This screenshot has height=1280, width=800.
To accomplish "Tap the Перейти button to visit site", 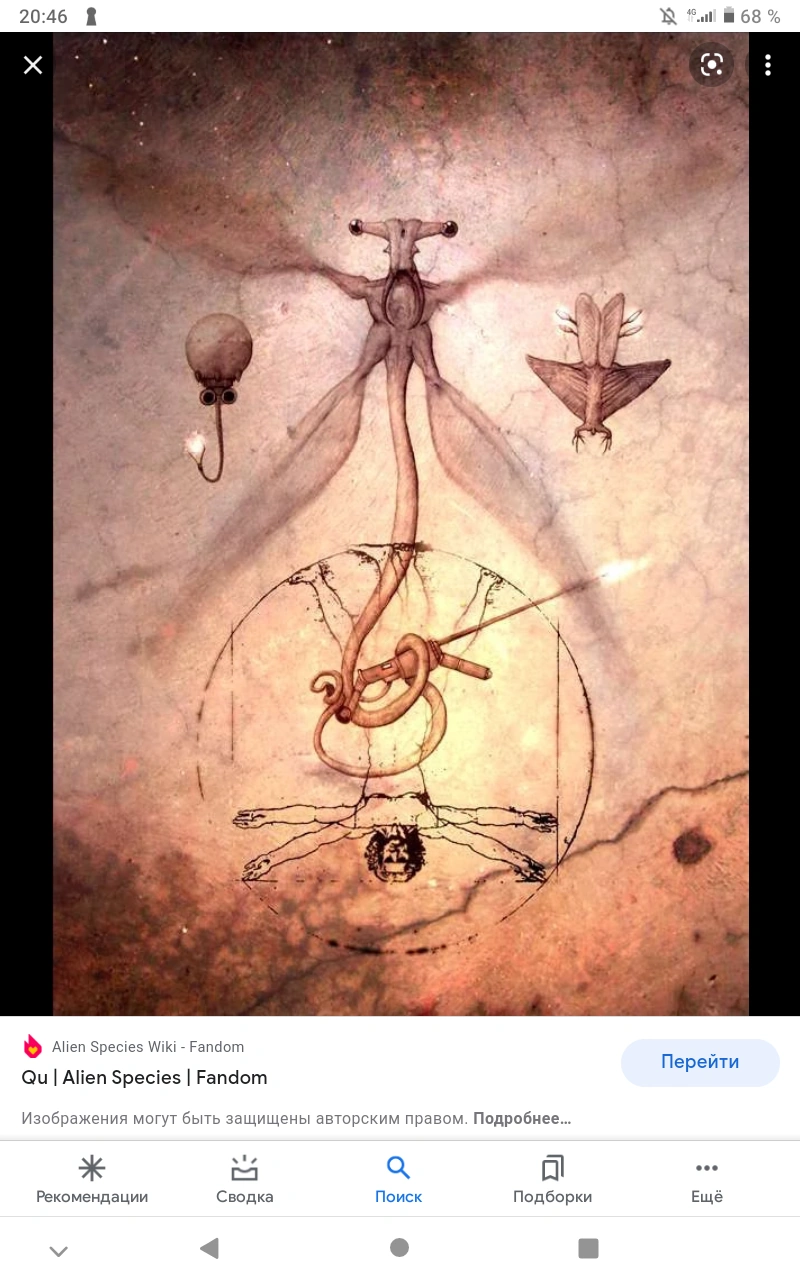I will (700, 1062).
